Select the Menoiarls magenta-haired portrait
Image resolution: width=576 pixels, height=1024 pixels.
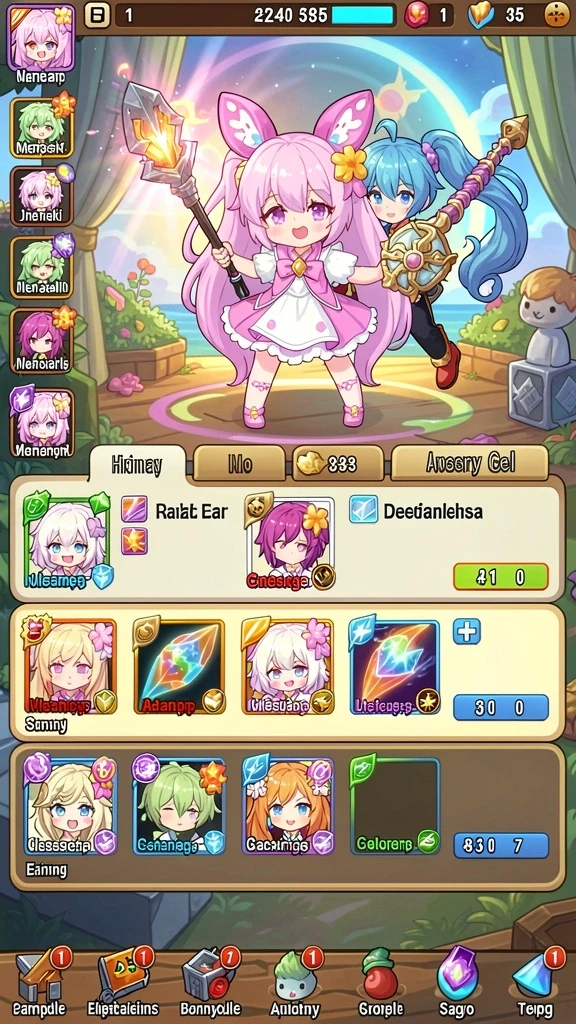pos(42,340)
